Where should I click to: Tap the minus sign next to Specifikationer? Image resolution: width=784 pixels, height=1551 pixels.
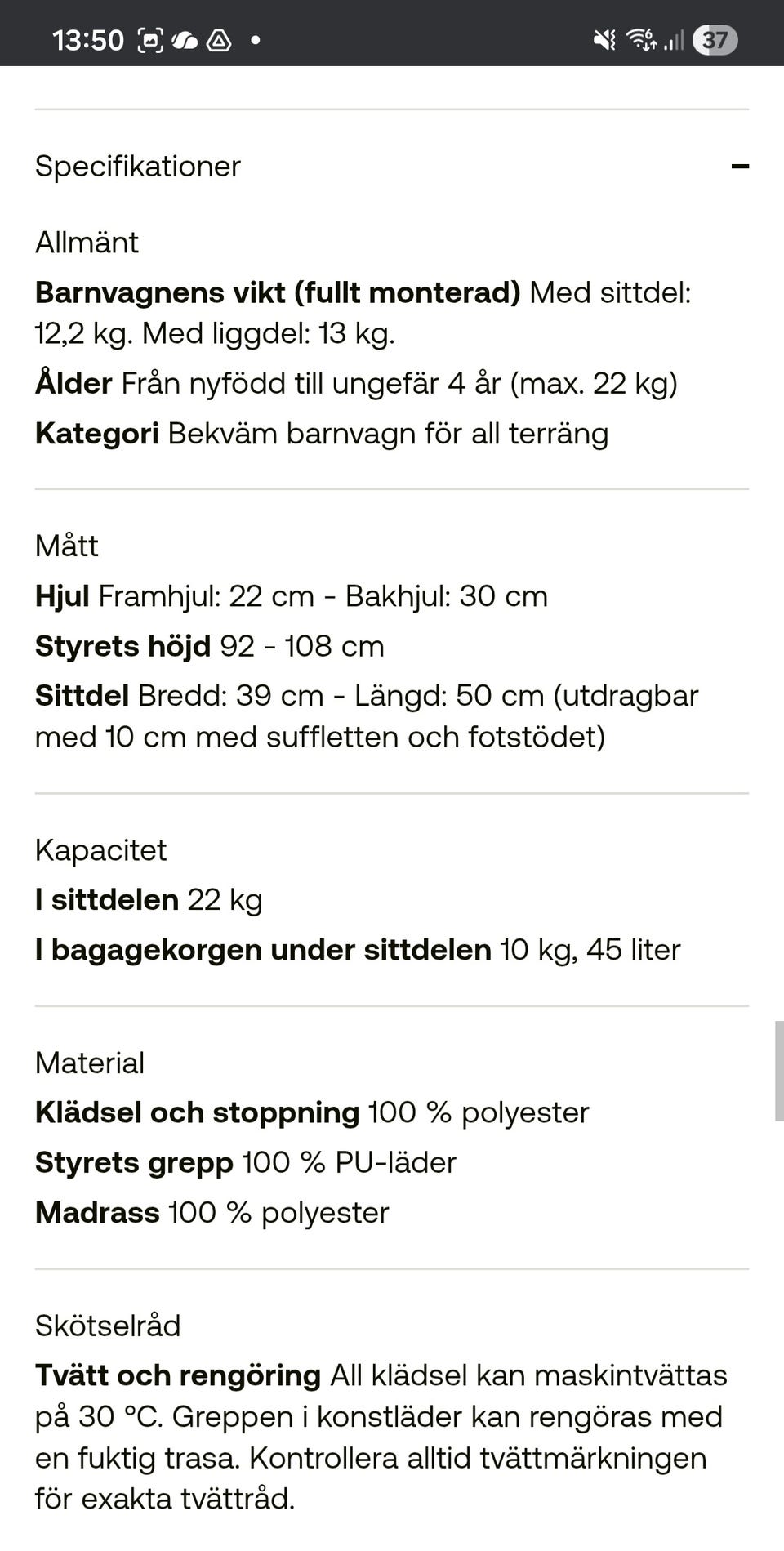(740, 167)
